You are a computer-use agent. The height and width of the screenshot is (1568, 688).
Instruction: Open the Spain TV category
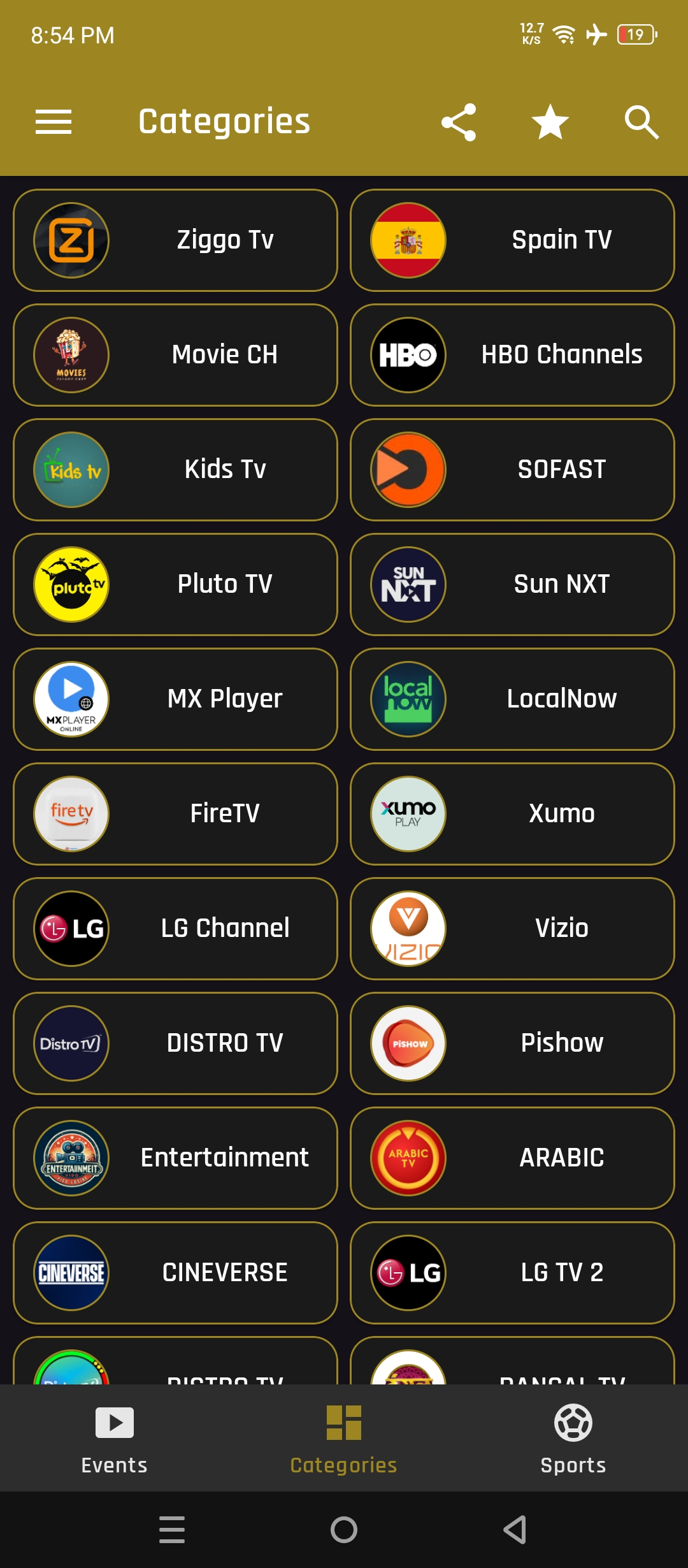click(512, 240)
